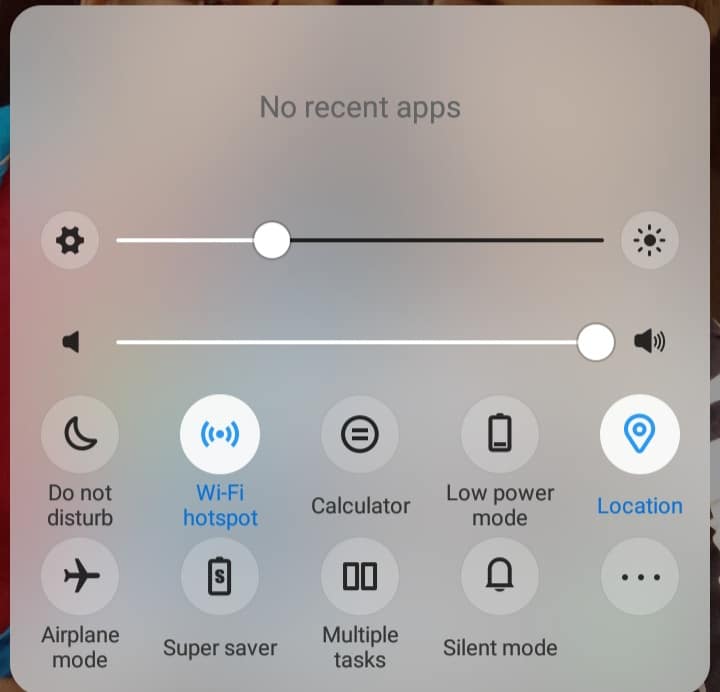Show more quick settings options

pyautogui.click(x=640, y=577)
